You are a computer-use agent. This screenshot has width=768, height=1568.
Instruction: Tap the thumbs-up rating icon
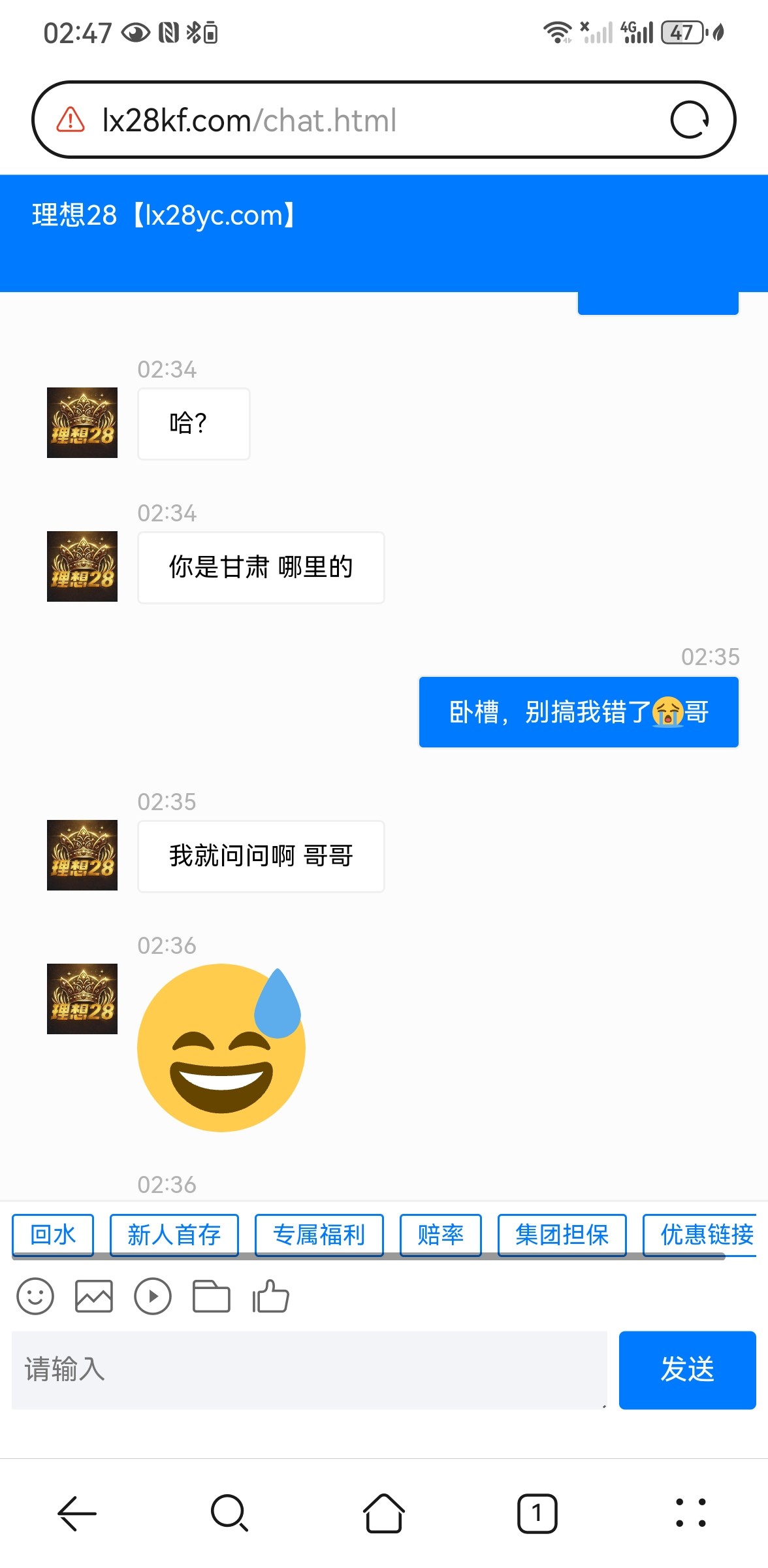(270, 1296)
